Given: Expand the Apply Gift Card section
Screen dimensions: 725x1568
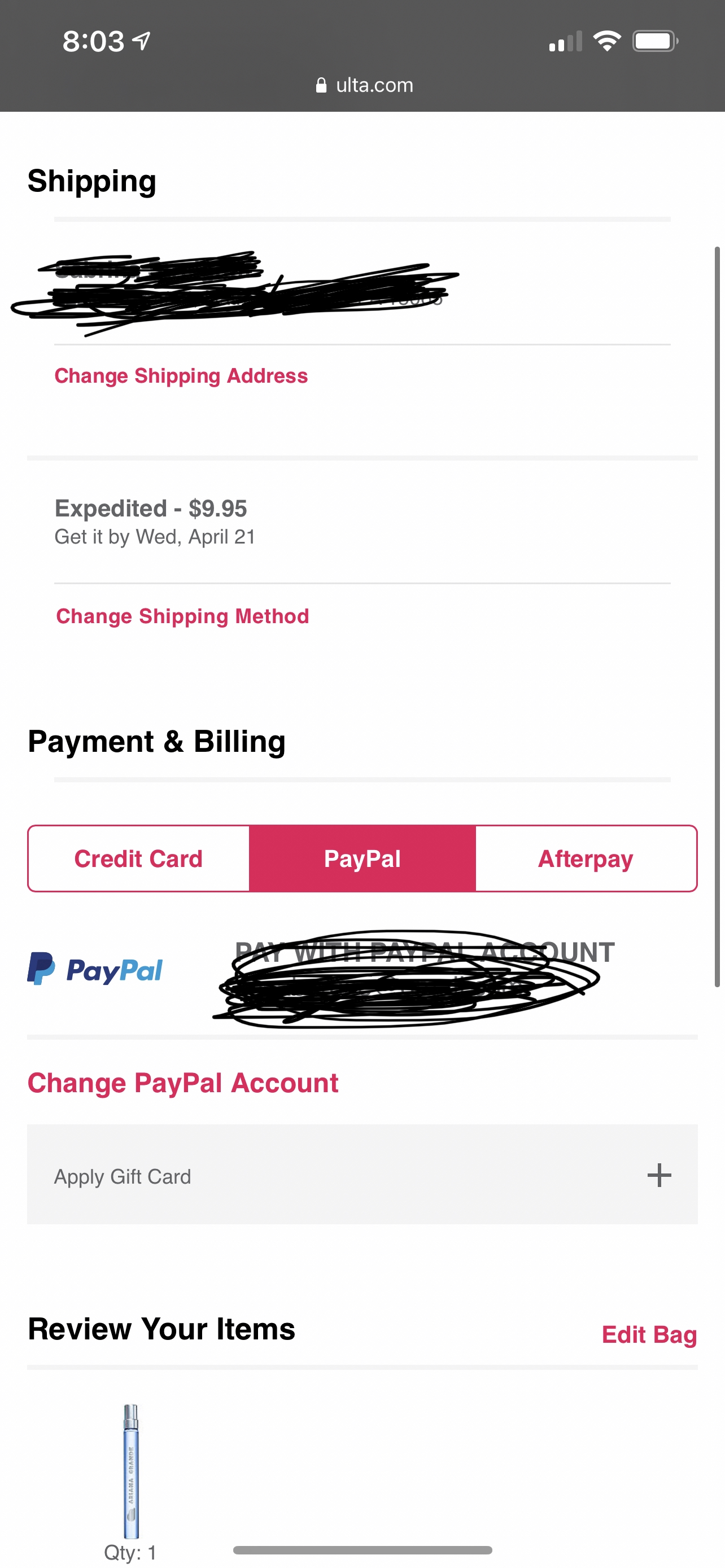Looking at the screenshot, I should pyautogui.click(x=362, y=1174).
